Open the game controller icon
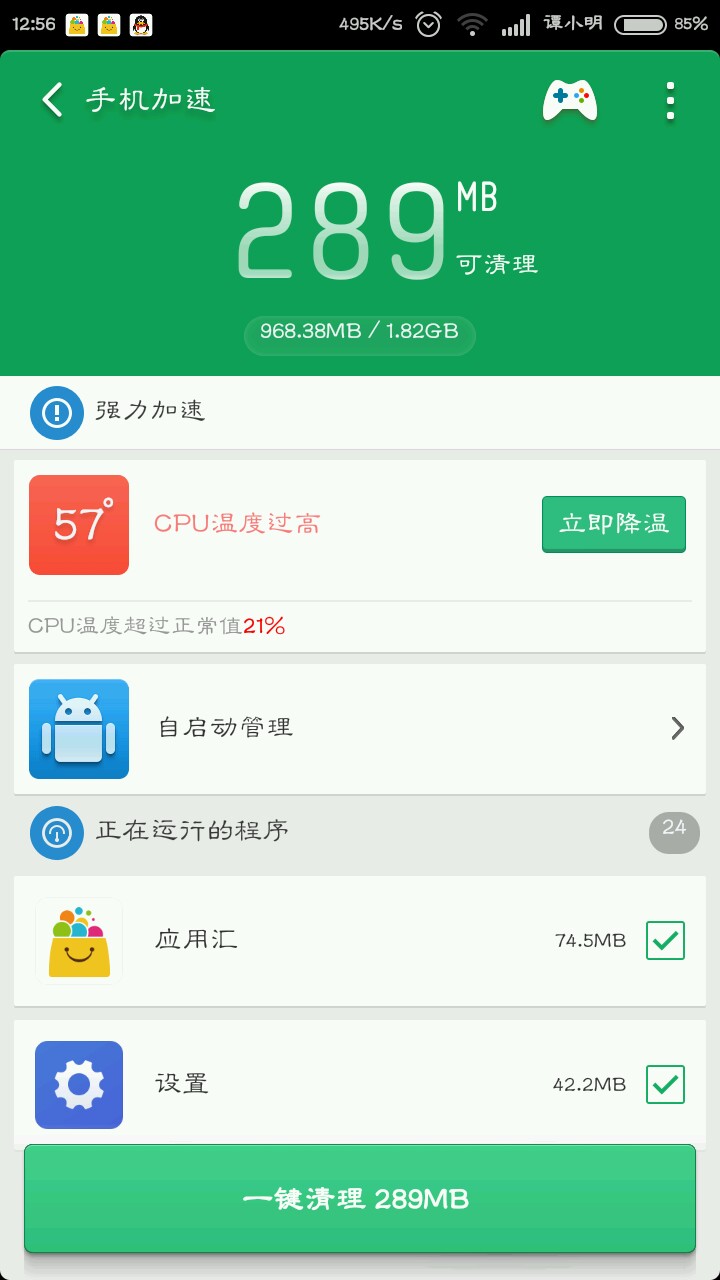The height and width of the screenshot is (1280, 720). [570, 100]
